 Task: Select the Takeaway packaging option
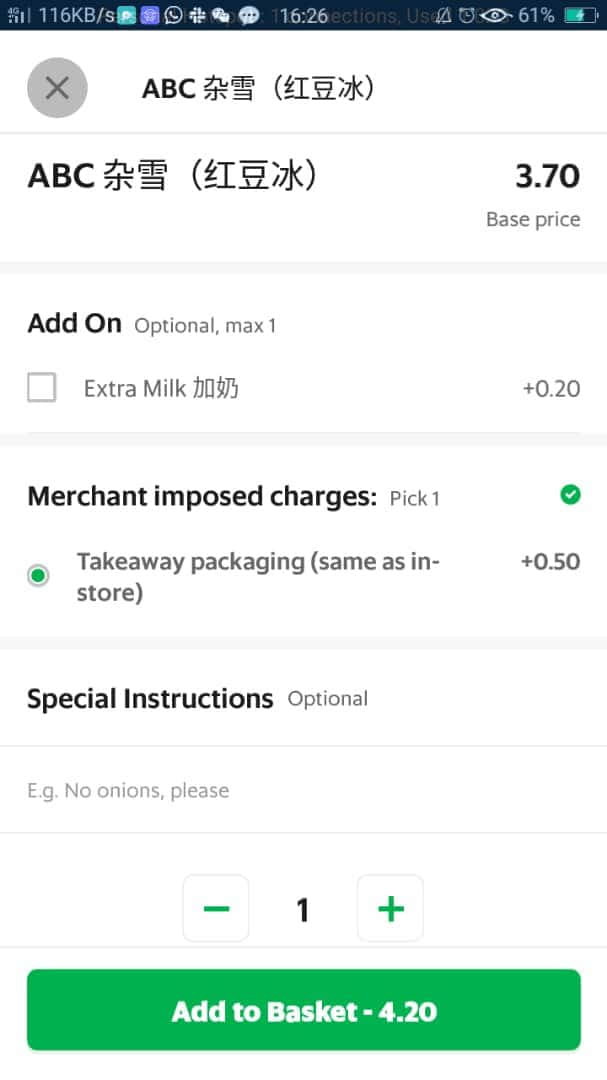(x=39, y=575)
